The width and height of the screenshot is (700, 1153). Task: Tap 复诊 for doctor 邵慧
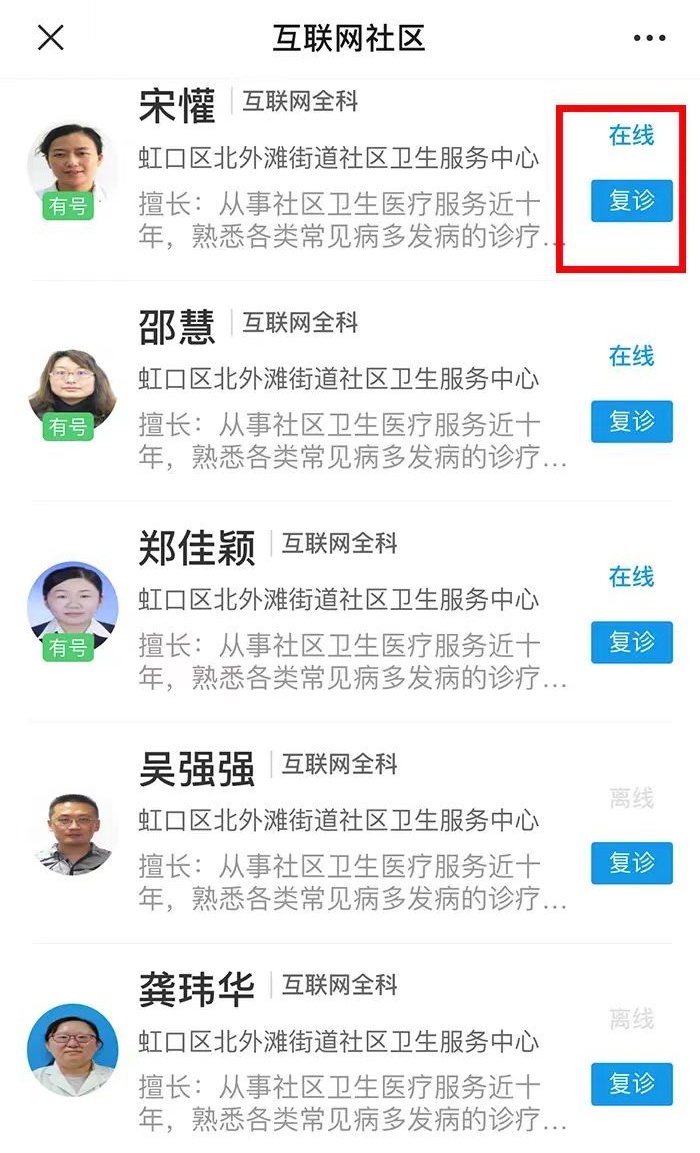(x=631, y=421)
